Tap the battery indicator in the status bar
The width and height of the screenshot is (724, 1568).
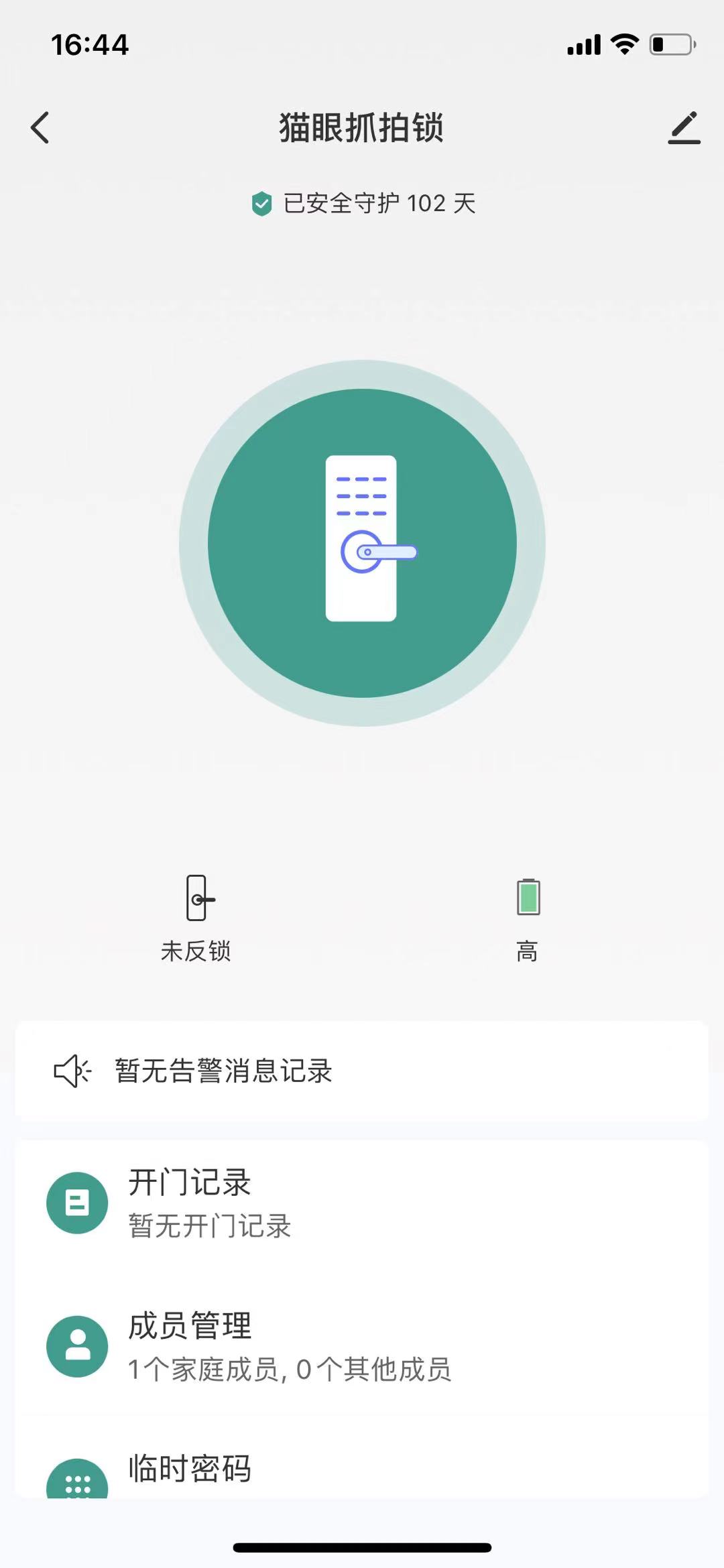click(x=670, y=43)
